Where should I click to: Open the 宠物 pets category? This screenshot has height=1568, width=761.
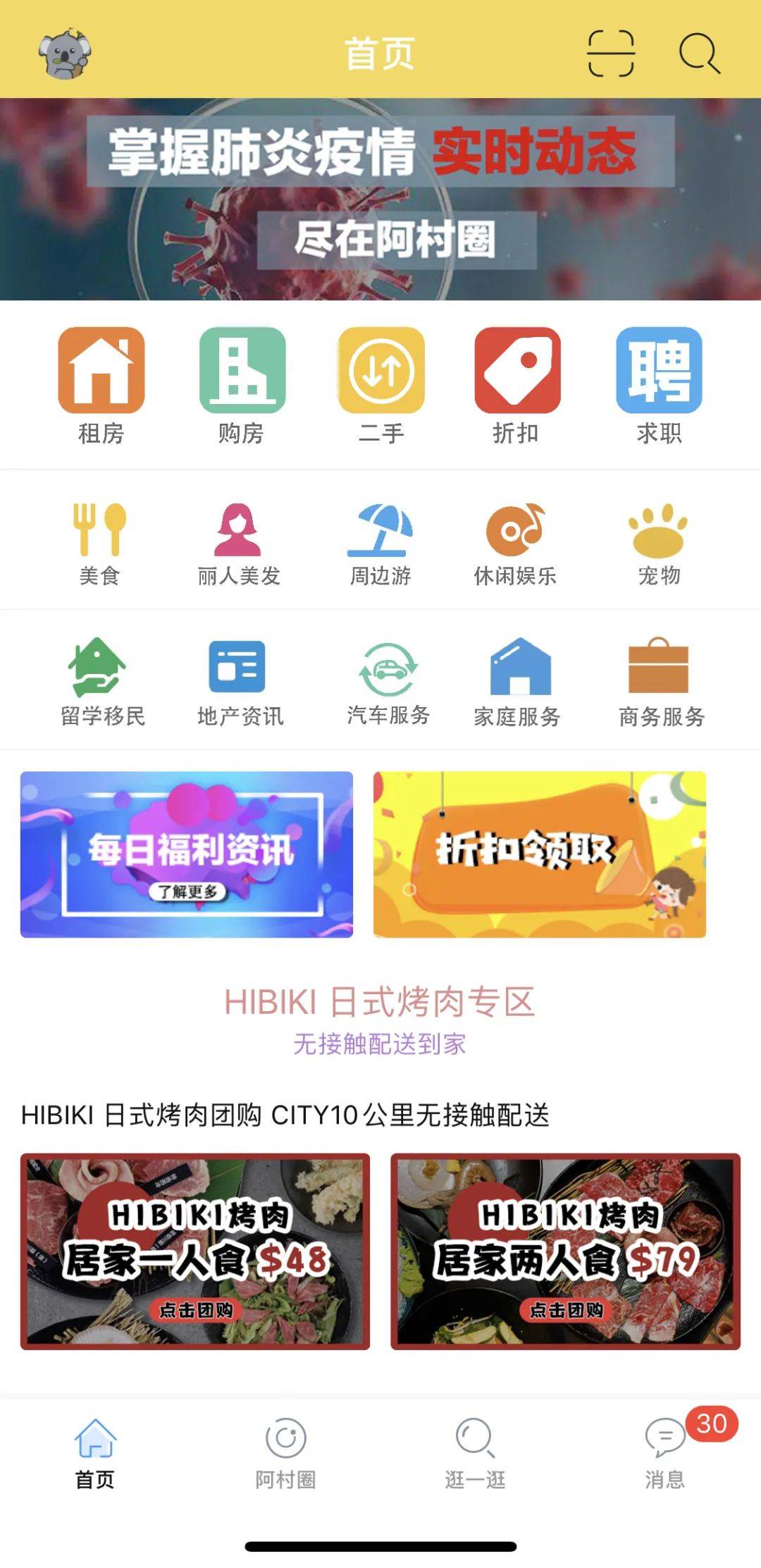pos(659,544)
